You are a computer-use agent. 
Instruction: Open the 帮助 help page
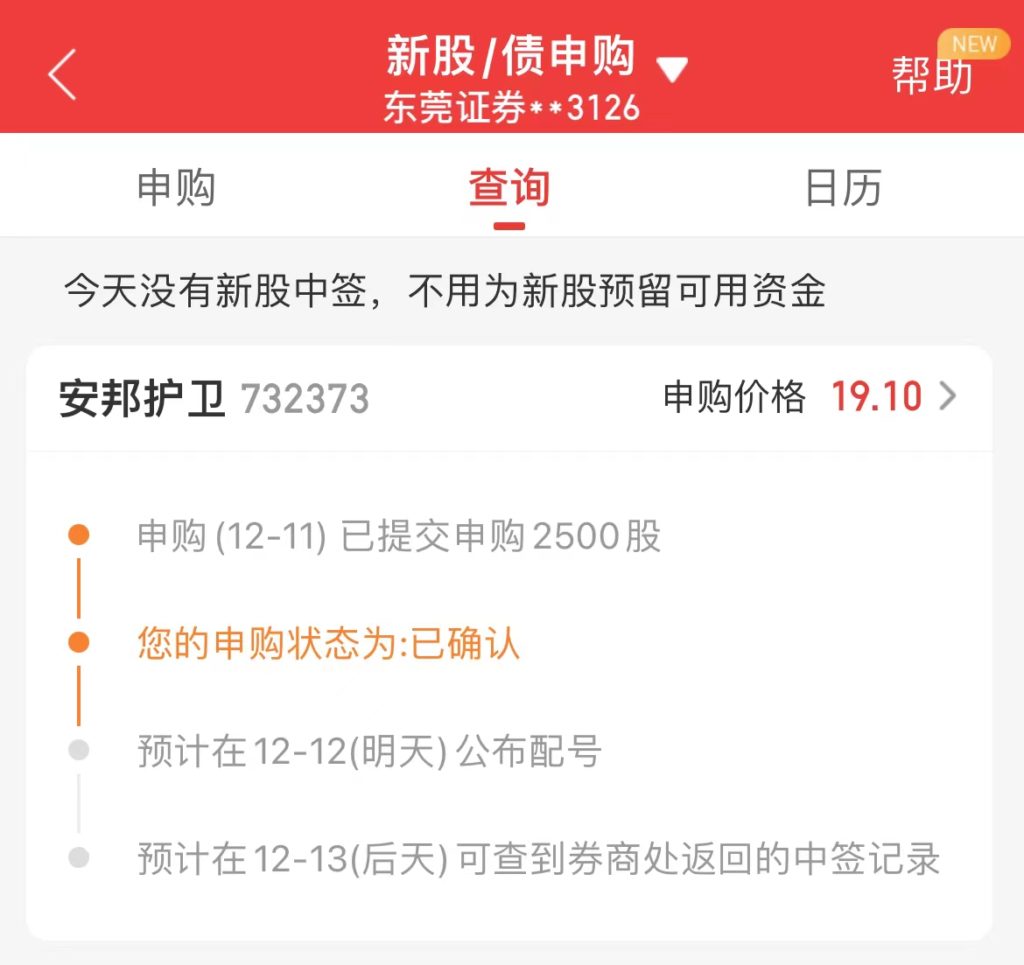tap(932, 76)
